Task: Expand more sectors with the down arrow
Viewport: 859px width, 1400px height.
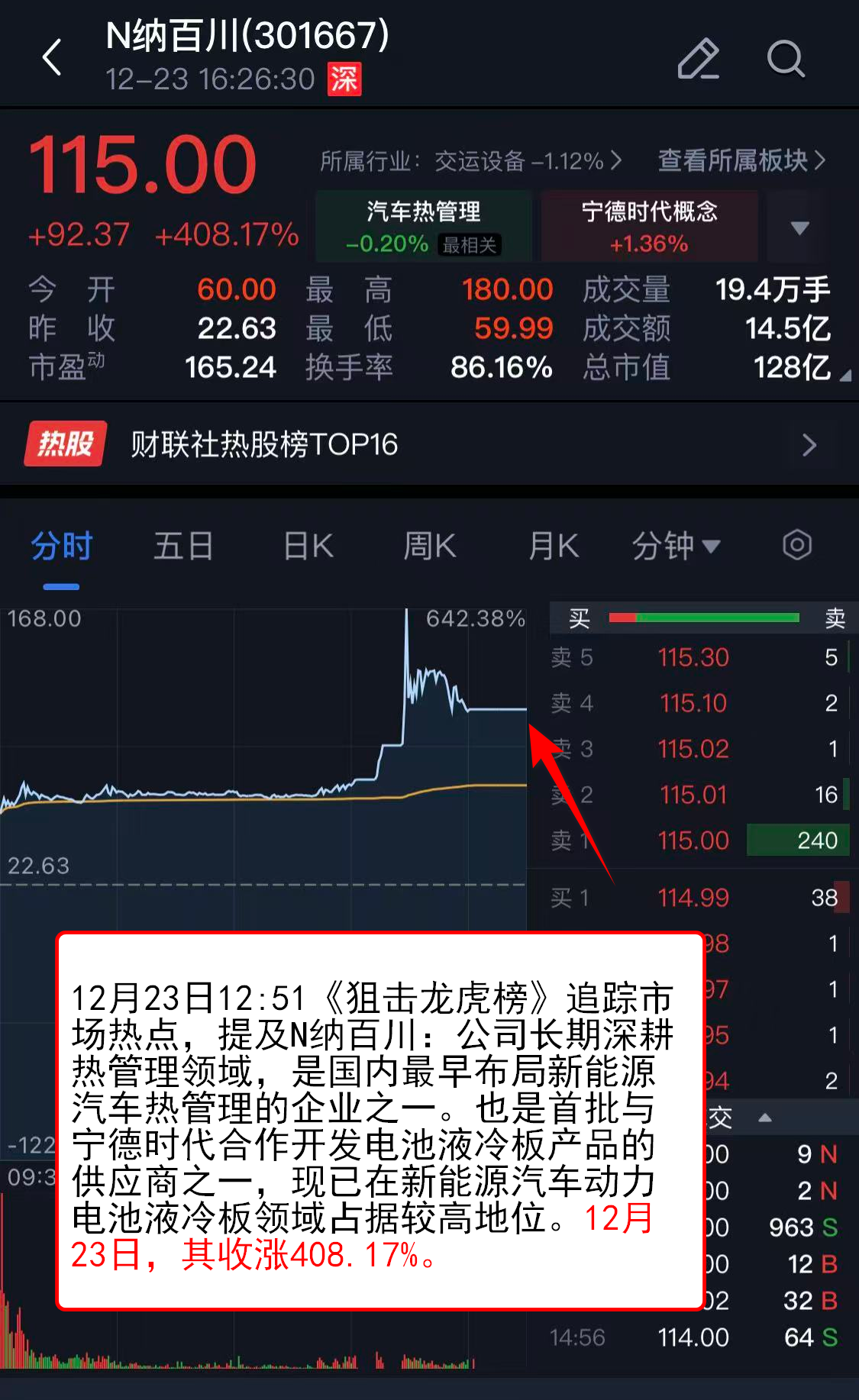Action: [x=799, y=227]
